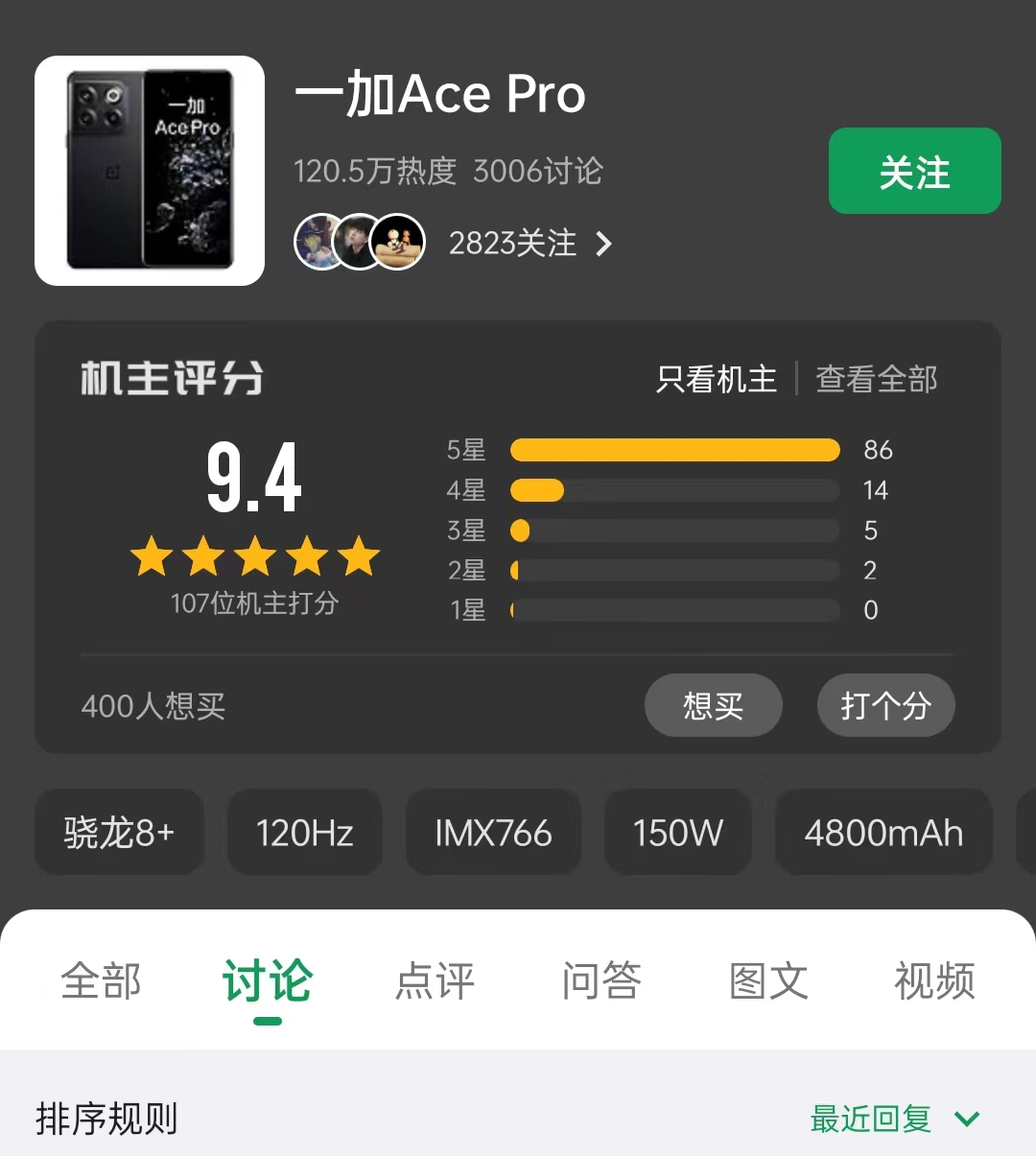
Task: Switch to 查看全部 ratings view
Action: click(876, 379)
